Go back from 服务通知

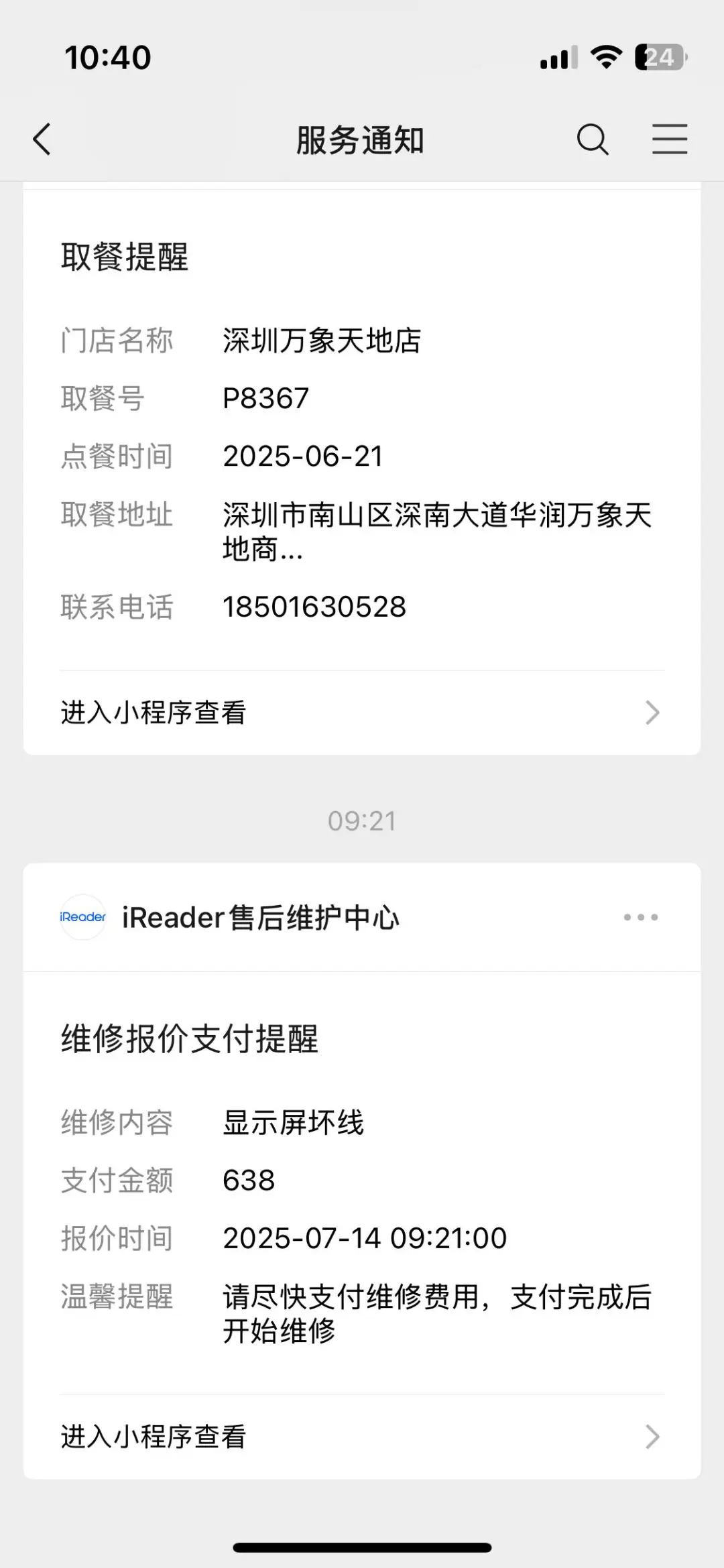tap(42, 139)
